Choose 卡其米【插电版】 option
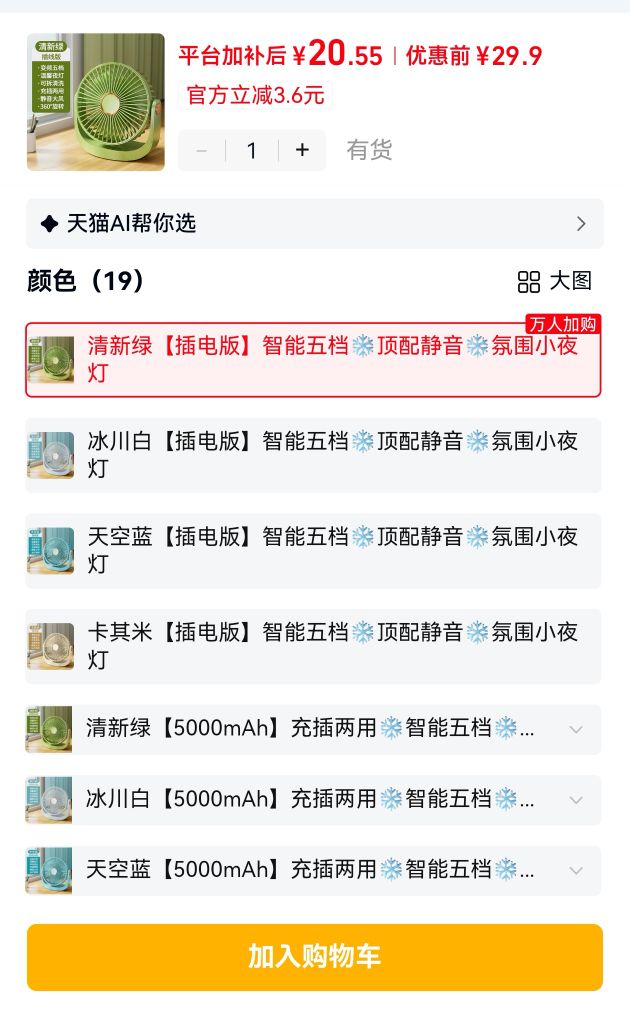 pos(313,646)
